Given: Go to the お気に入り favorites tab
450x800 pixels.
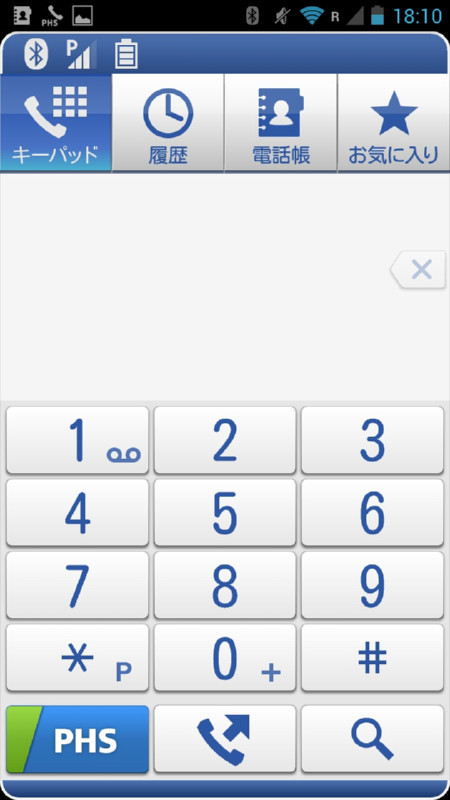Looking at the screenshot, I should 393,122.
